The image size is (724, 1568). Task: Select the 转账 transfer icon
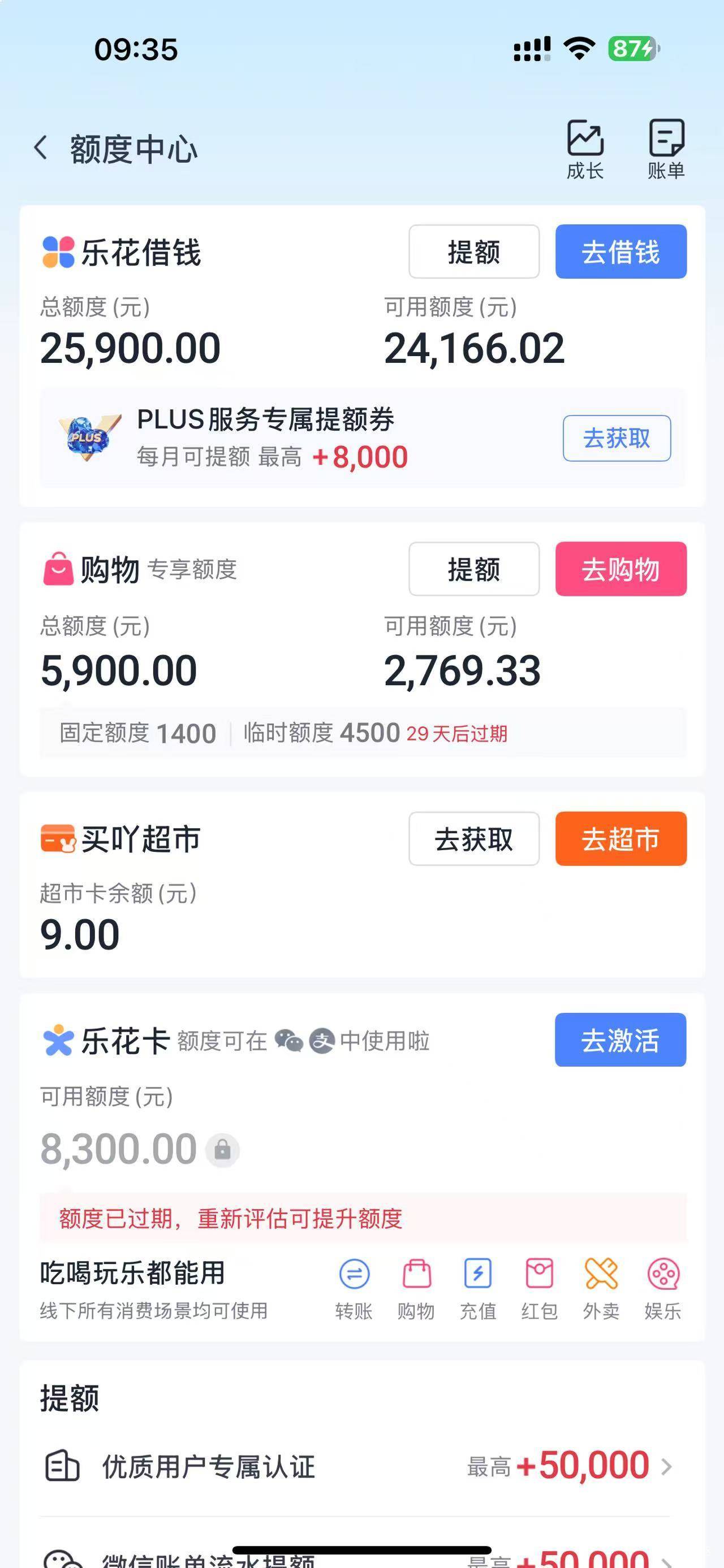354,1289
